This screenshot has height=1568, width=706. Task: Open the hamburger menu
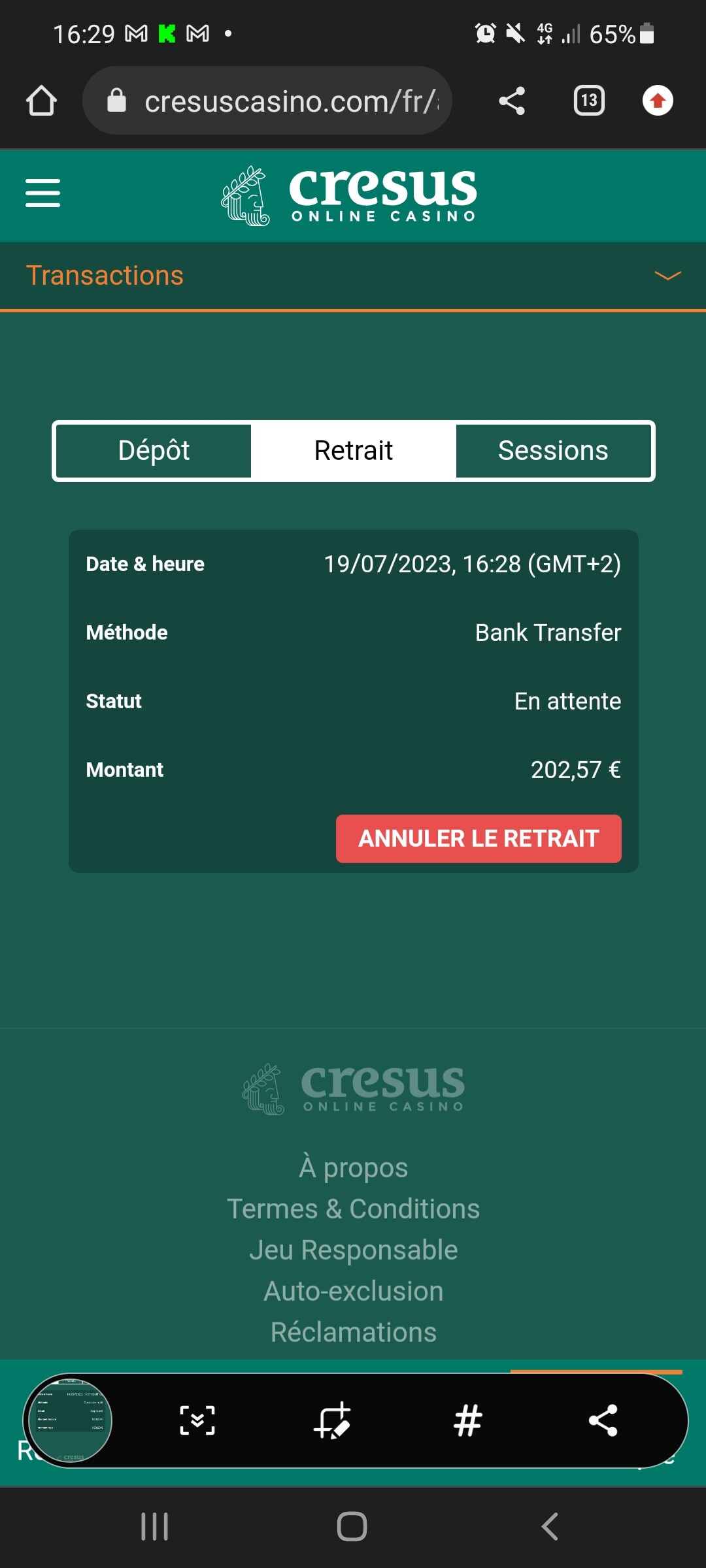coord(42,193)
